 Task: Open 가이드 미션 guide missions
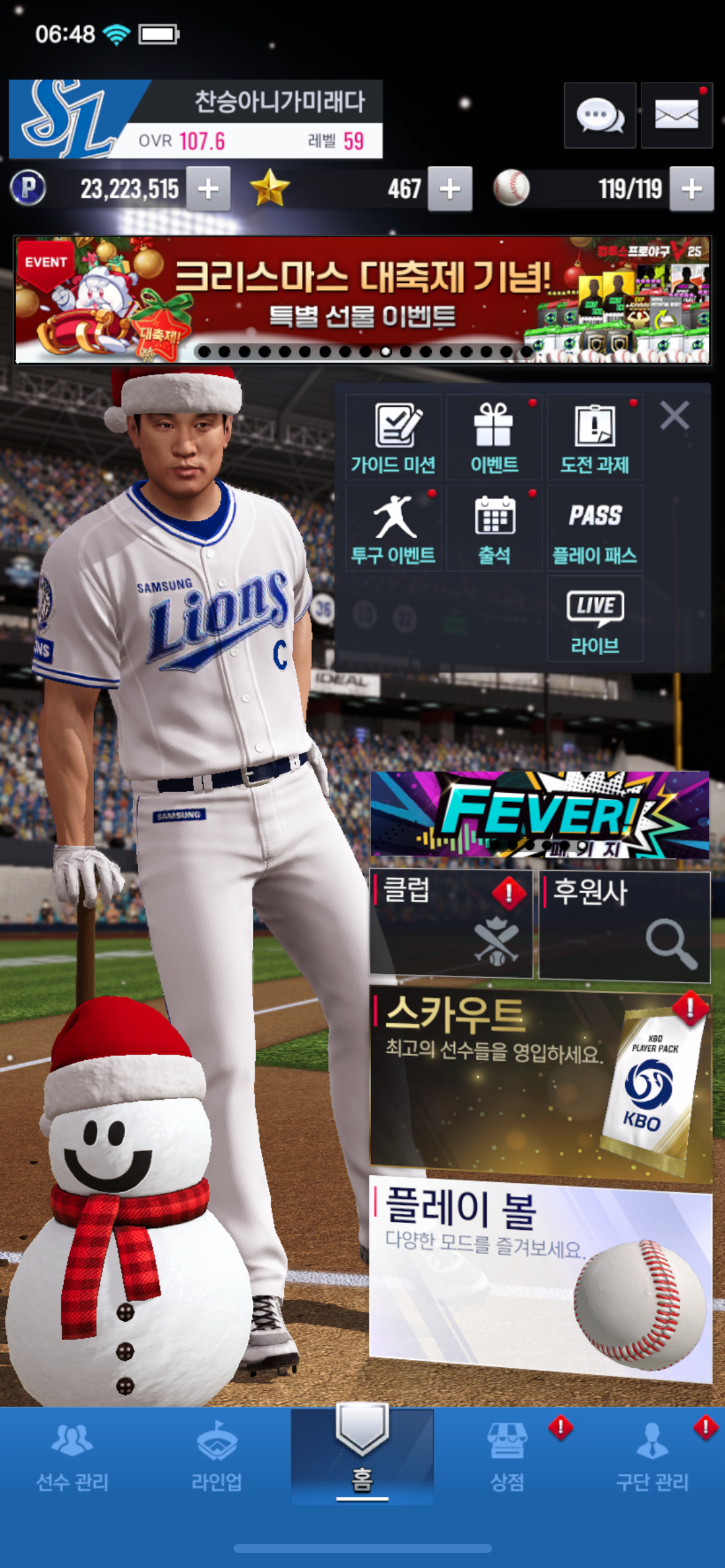click(393, 438)
